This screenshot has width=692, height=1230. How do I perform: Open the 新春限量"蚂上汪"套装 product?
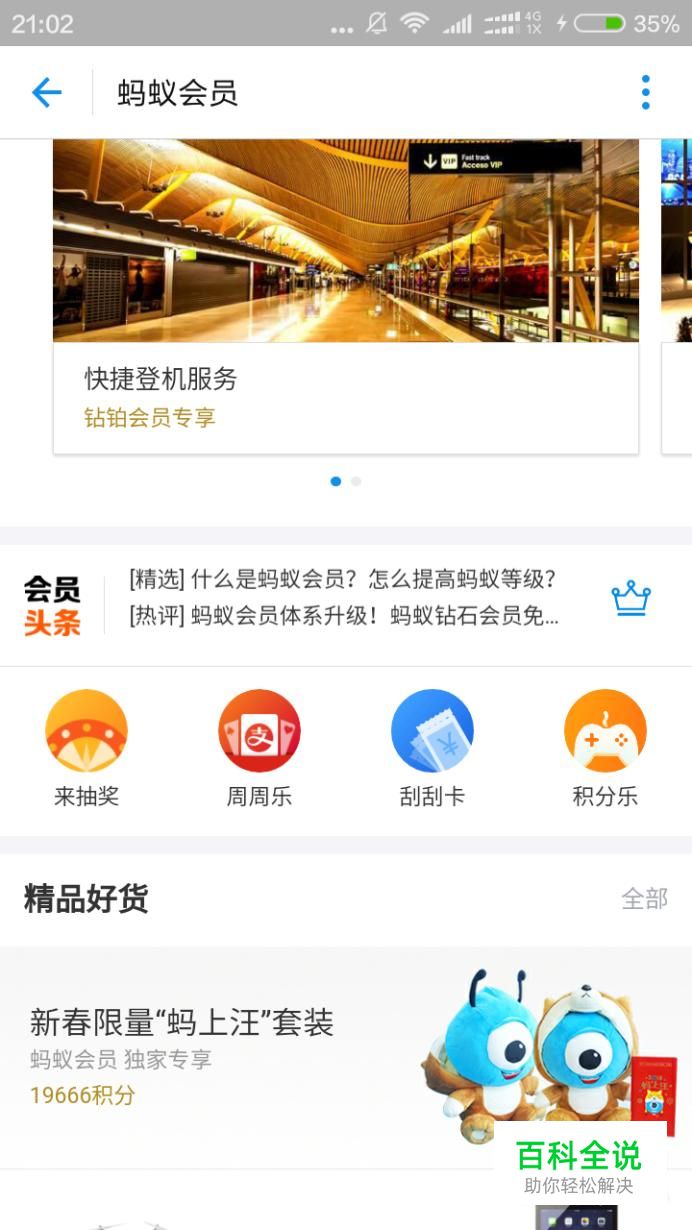point(346,1057)
